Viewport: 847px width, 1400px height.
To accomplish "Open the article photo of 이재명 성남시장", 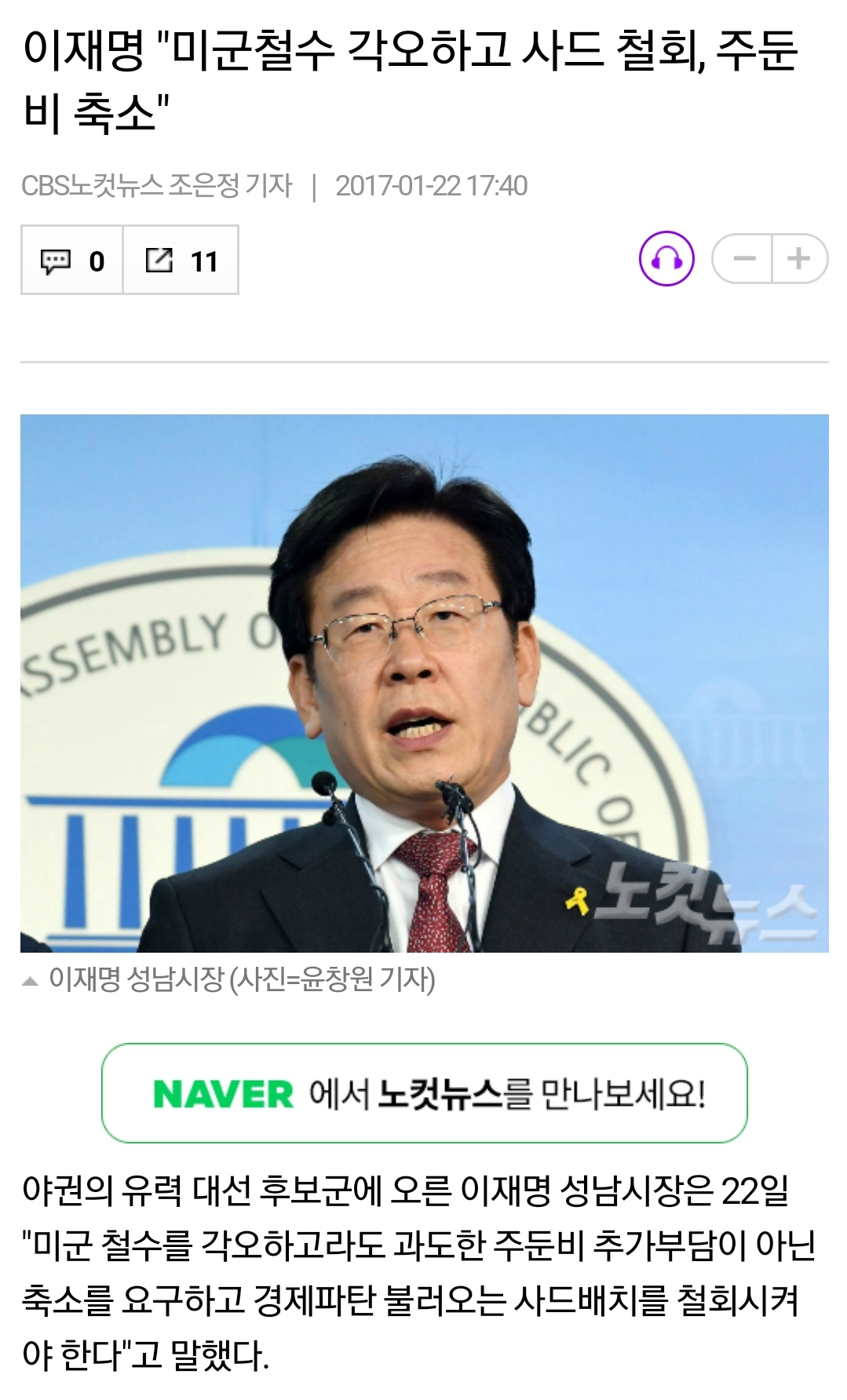I will (x=424, y=683).
